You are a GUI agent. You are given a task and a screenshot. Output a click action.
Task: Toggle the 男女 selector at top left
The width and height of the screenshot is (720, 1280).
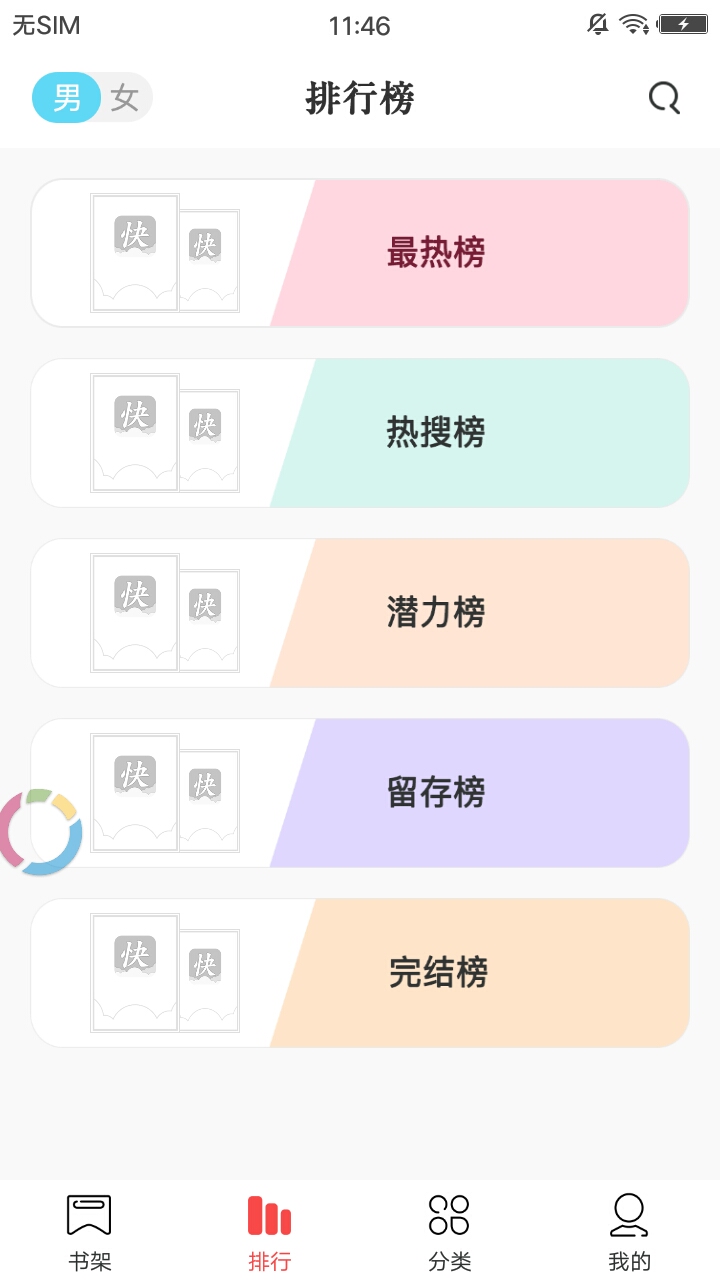click(92, 97)
